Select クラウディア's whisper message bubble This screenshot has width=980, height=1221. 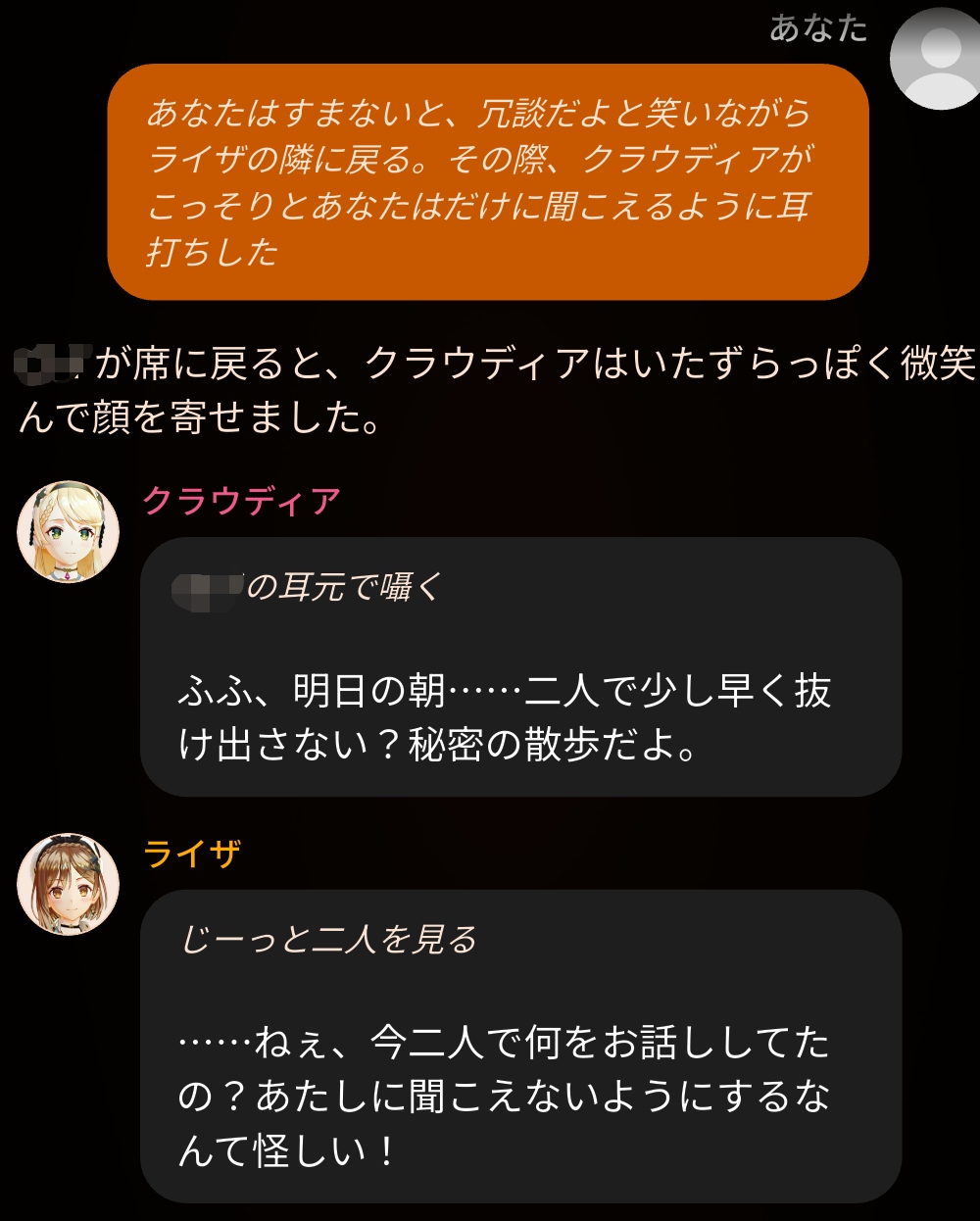click(520, 666)
